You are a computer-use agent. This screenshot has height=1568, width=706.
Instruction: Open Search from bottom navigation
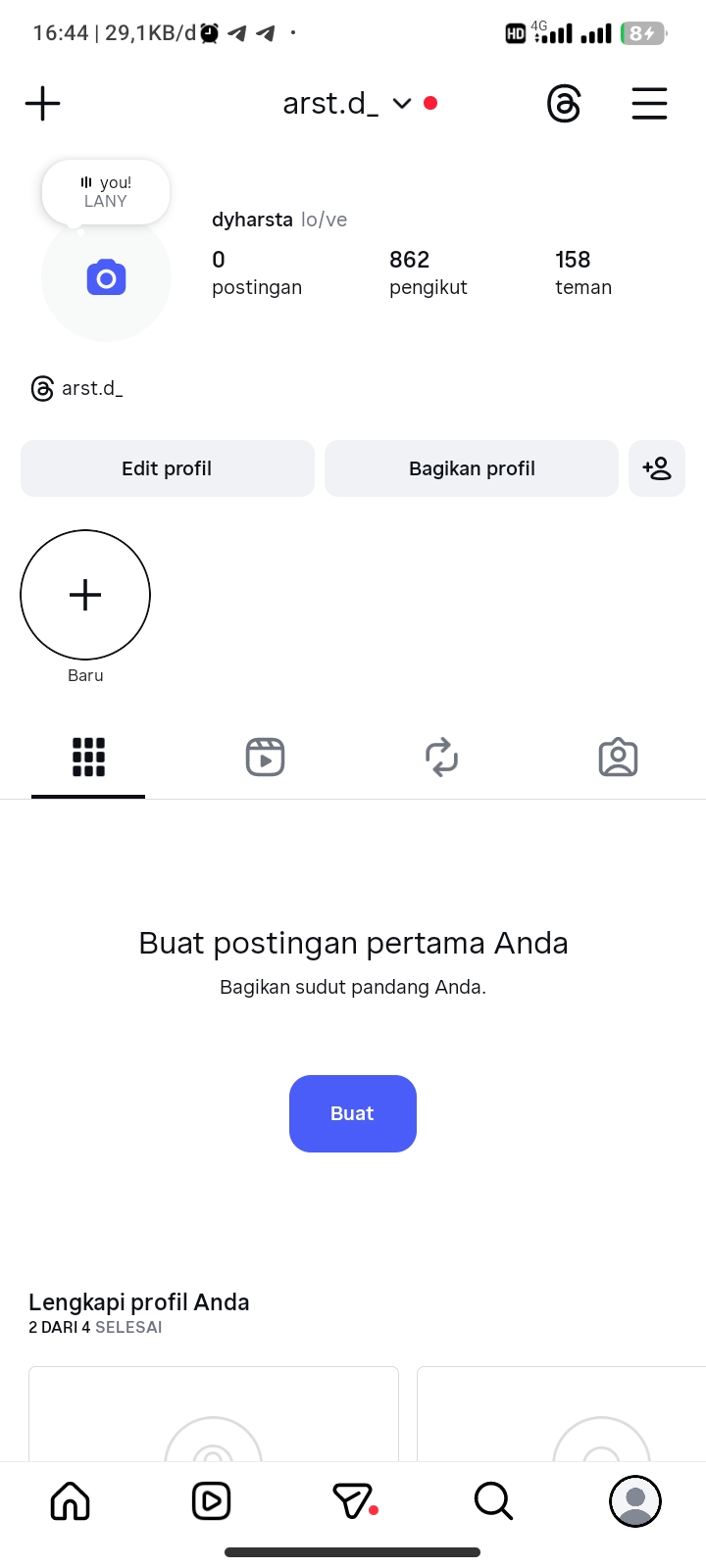pyautogui.click(x=493, y=1500)
